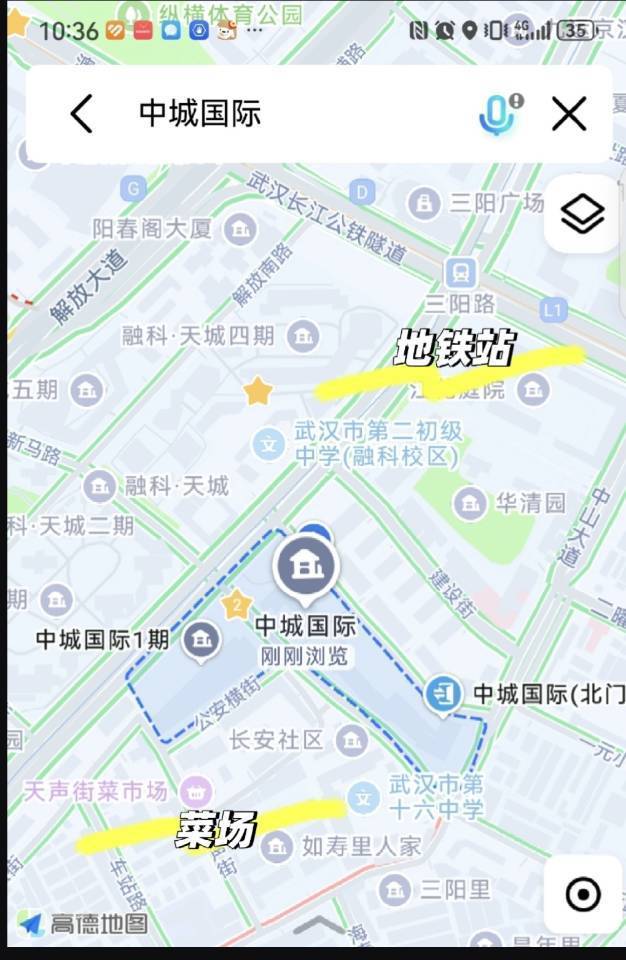This screenshot has height=960, width=626.
Task: Clear the search with the X
Action: coord(569,114)
